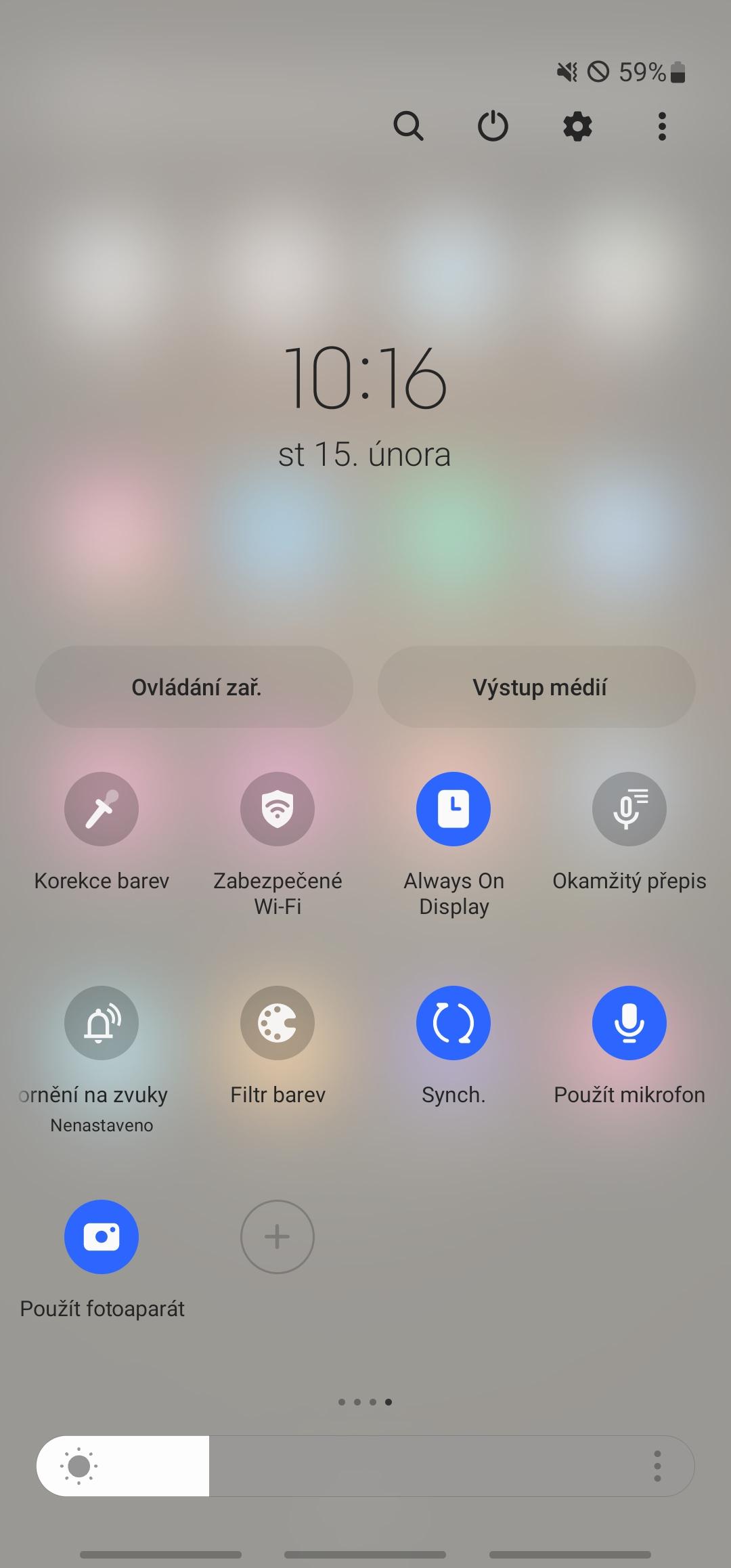
Task: Disable Použít fotoaparát access
Action: click(102, 1237)
